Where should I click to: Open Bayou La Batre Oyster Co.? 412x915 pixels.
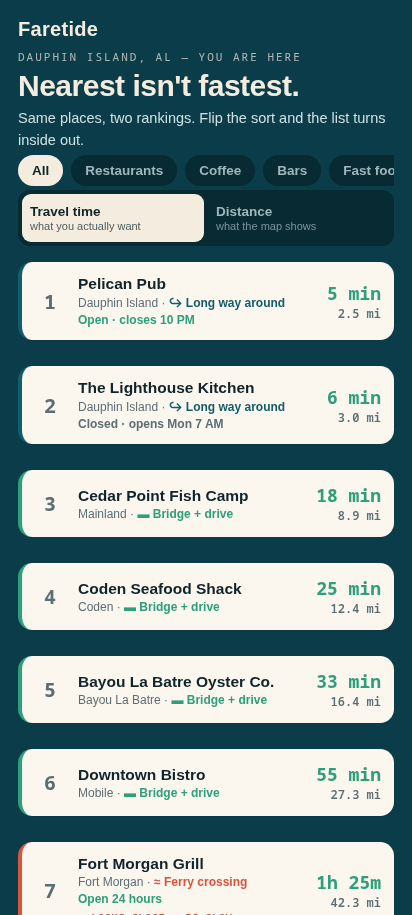tap(206, 690)
